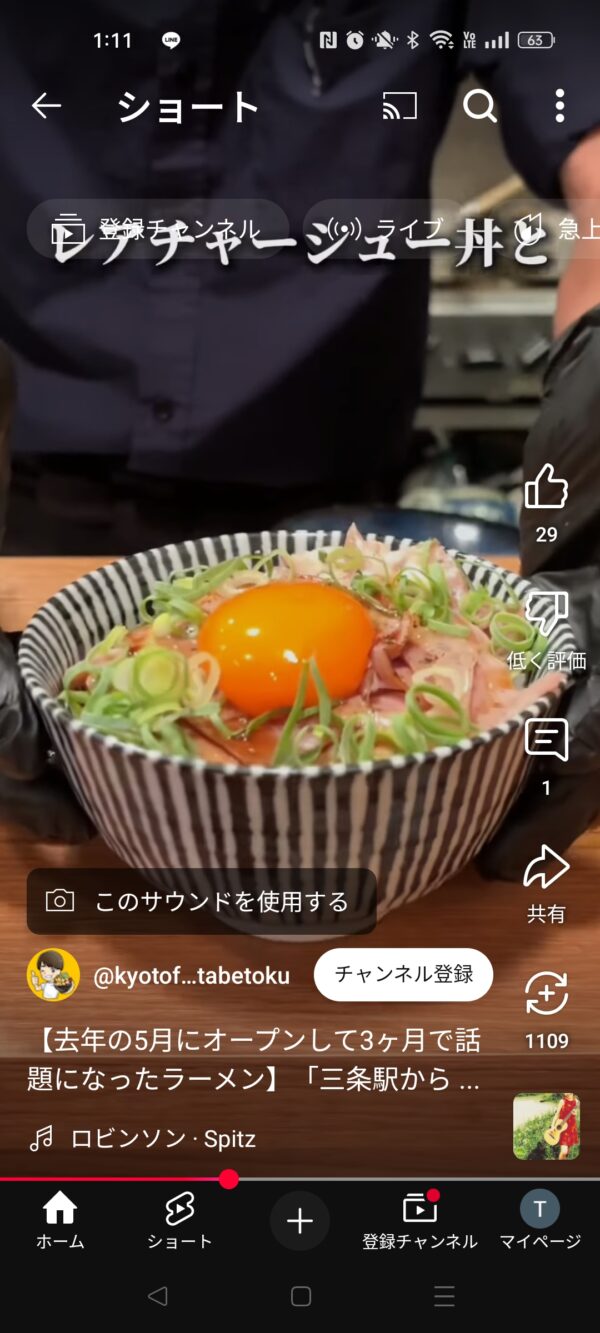Subscribe with チャンネル登録 button
The height and width of the screenshot is (1333, 600).
click(x=403, y=974)
